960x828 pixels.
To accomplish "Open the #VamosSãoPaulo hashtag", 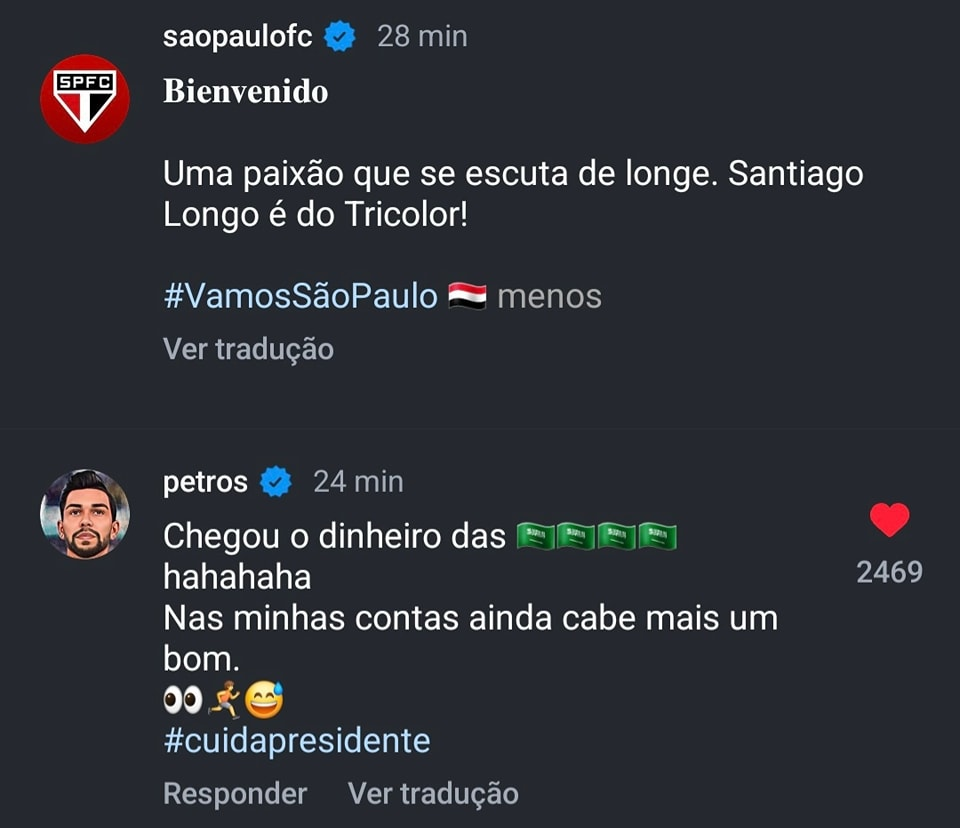I will [300, 296].
